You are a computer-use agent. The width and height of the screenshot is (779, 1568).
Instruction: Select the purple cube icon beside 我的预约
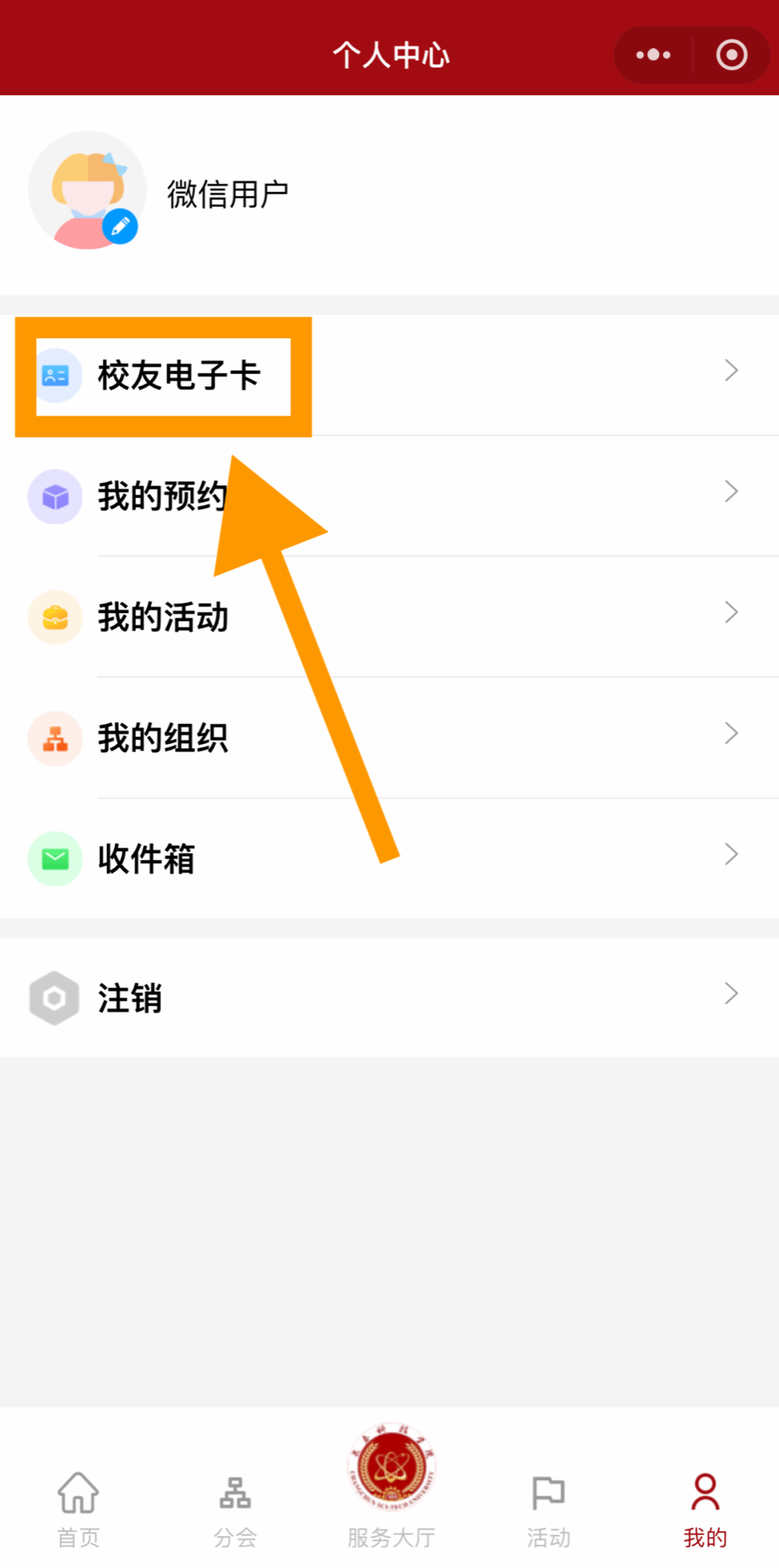pos(54,497)
